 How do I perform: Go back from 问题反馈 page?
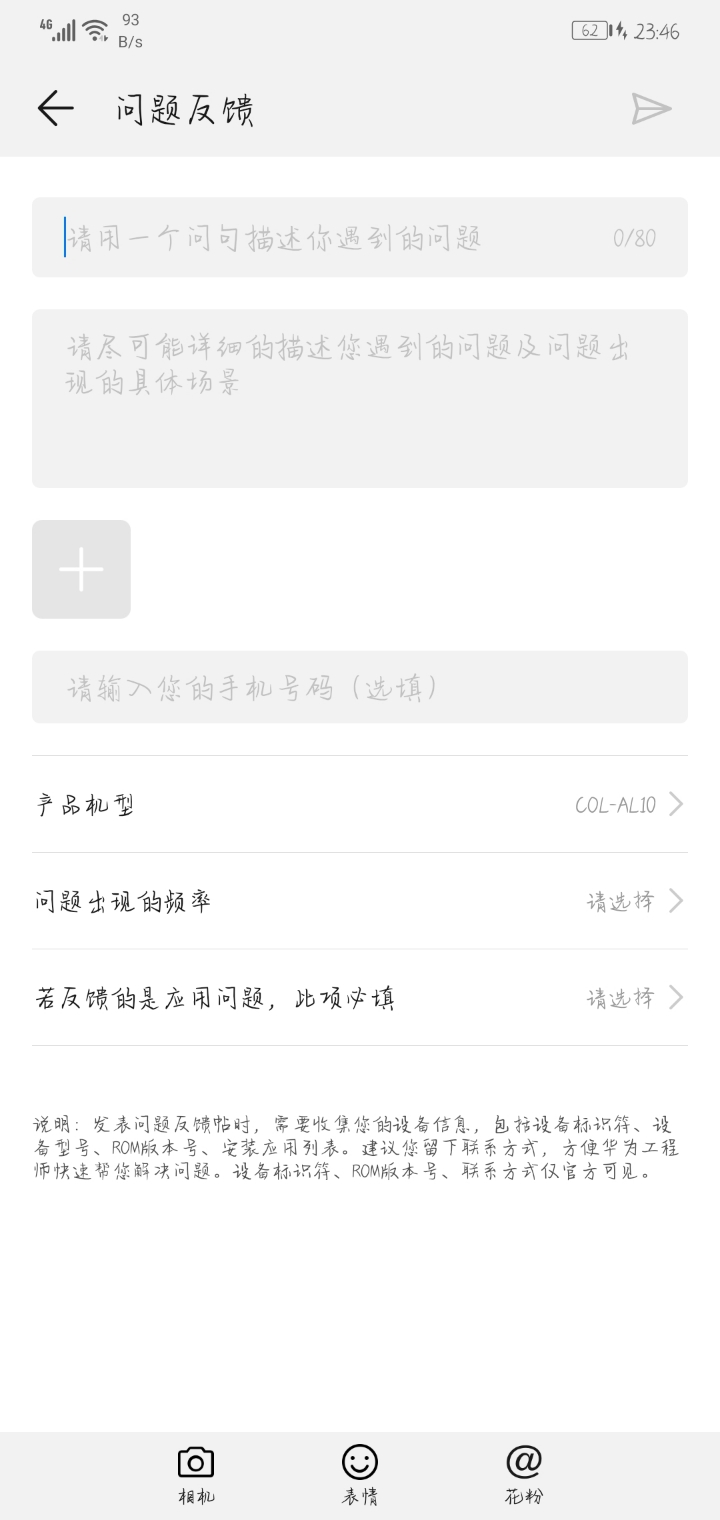click(x=55, y=108)
